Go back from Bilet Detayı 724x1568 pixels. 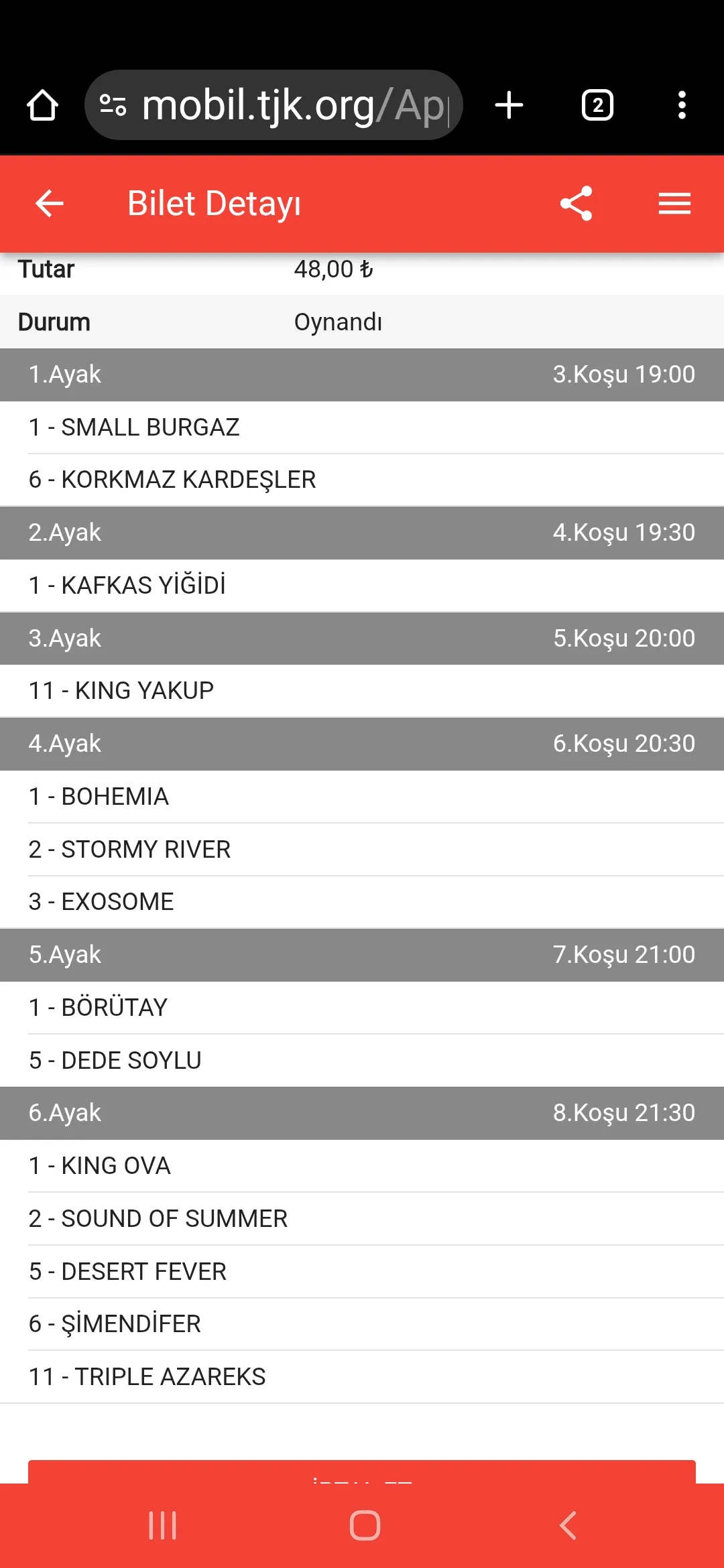50,204
